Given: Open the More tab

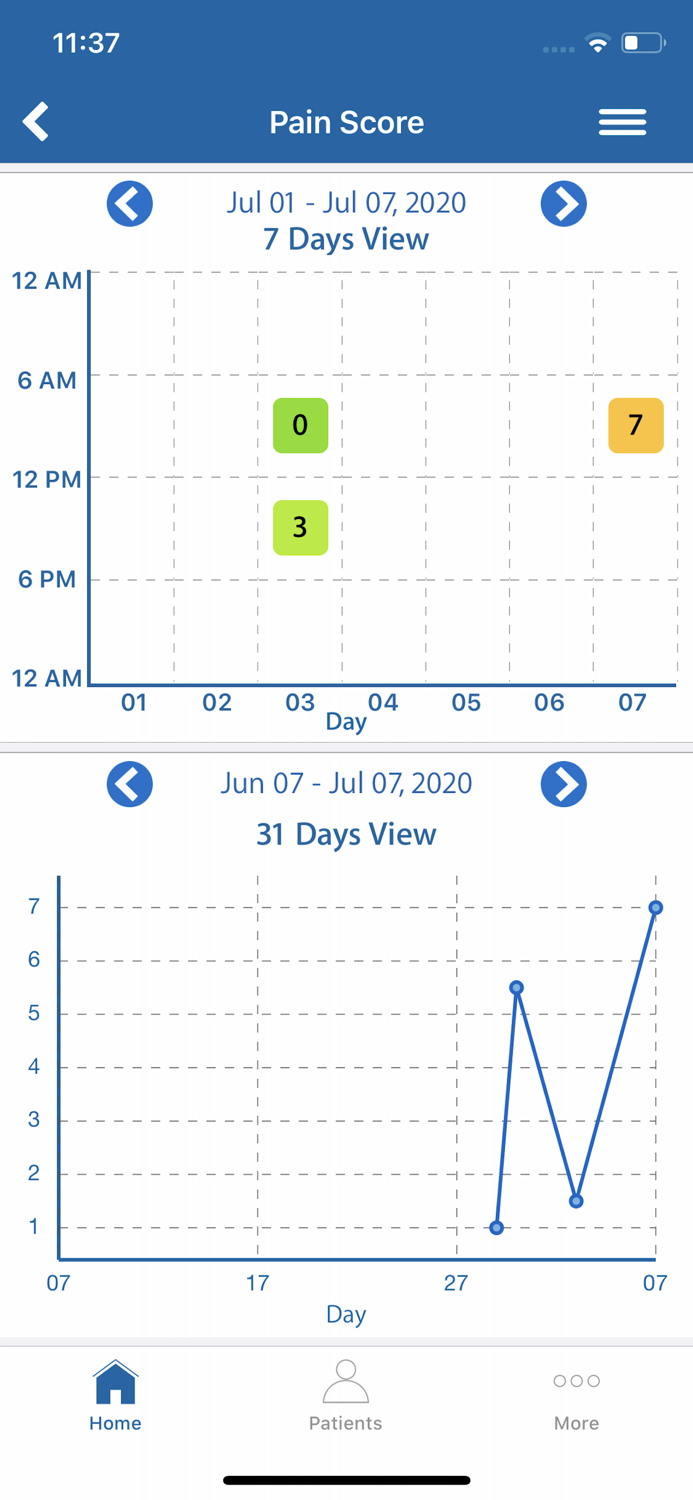Looking at the screenshot, I should tap(577, 1396).
